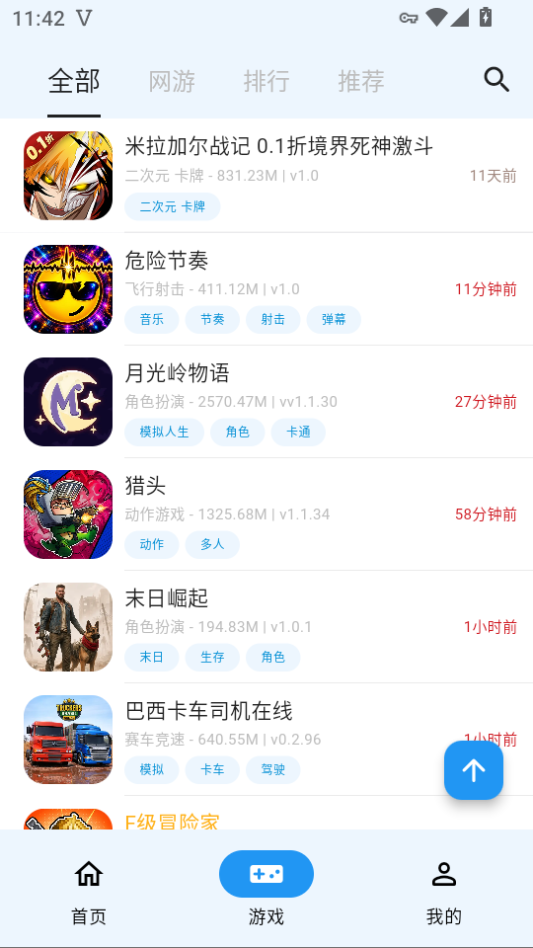Tap the 游戏 bottom navigation item
Image resolution: width=533 pixels, height=948 pixels.
(266, 892)
